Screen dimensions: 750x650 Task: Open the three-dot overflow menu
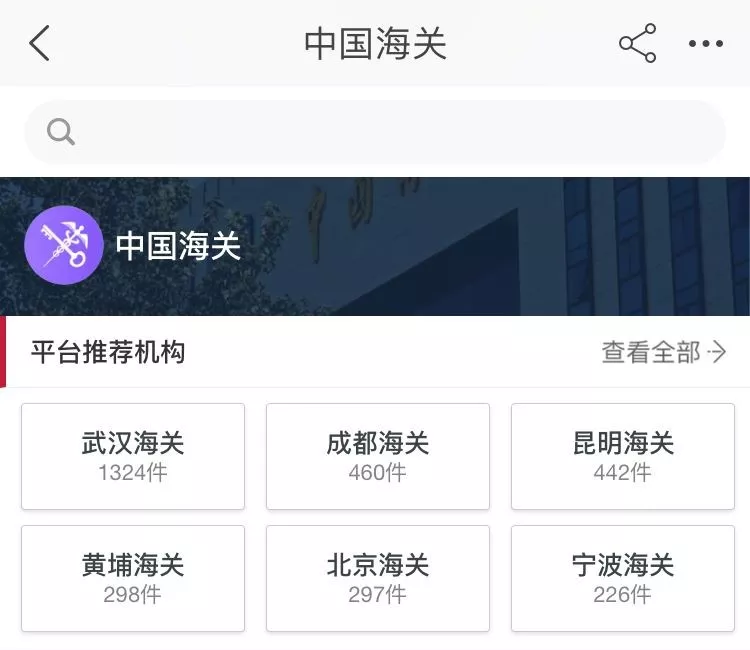(x=705, y=44)
